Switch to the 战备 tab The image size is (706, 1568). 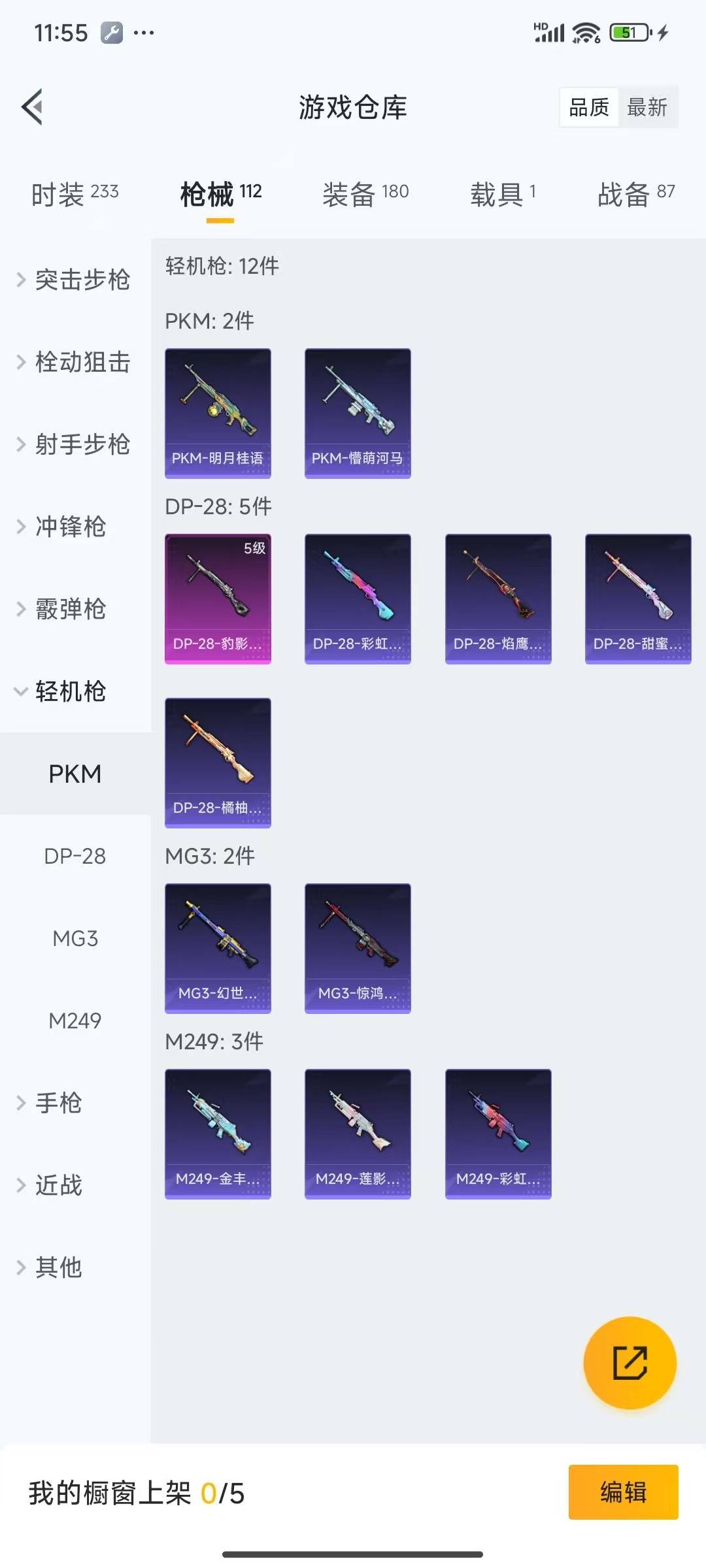tap(635, 194)
